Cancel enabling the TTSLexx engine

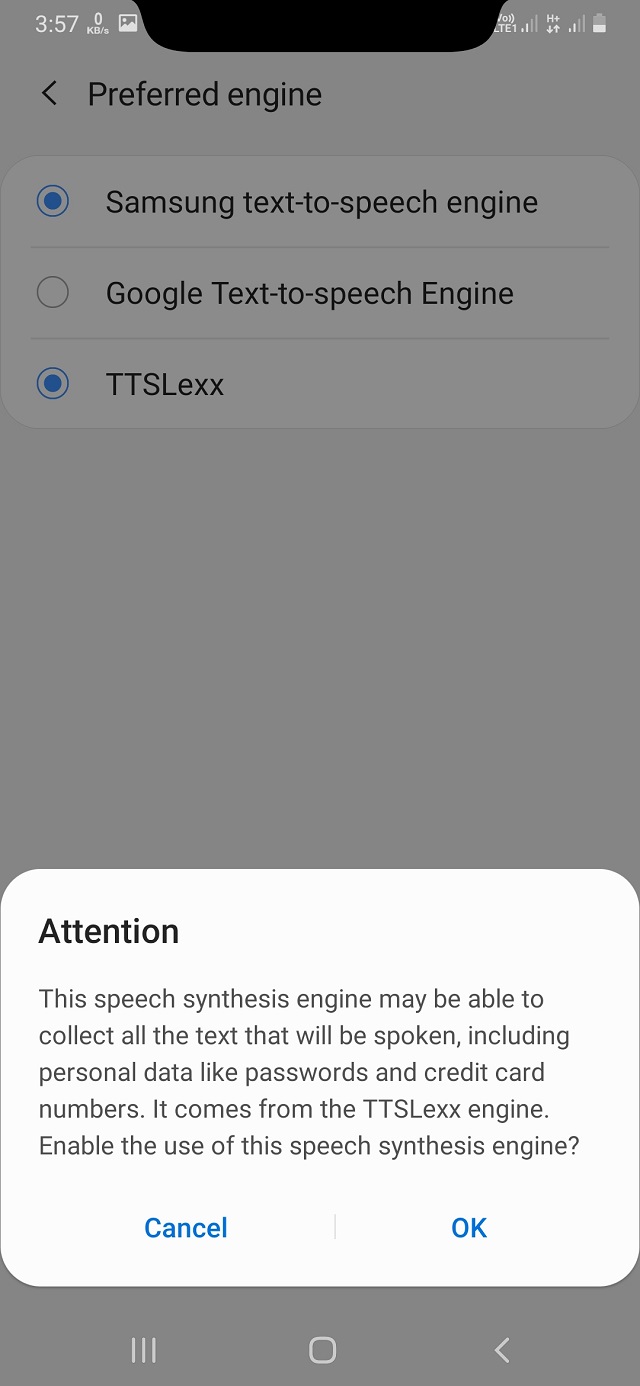pos(186,1228)
